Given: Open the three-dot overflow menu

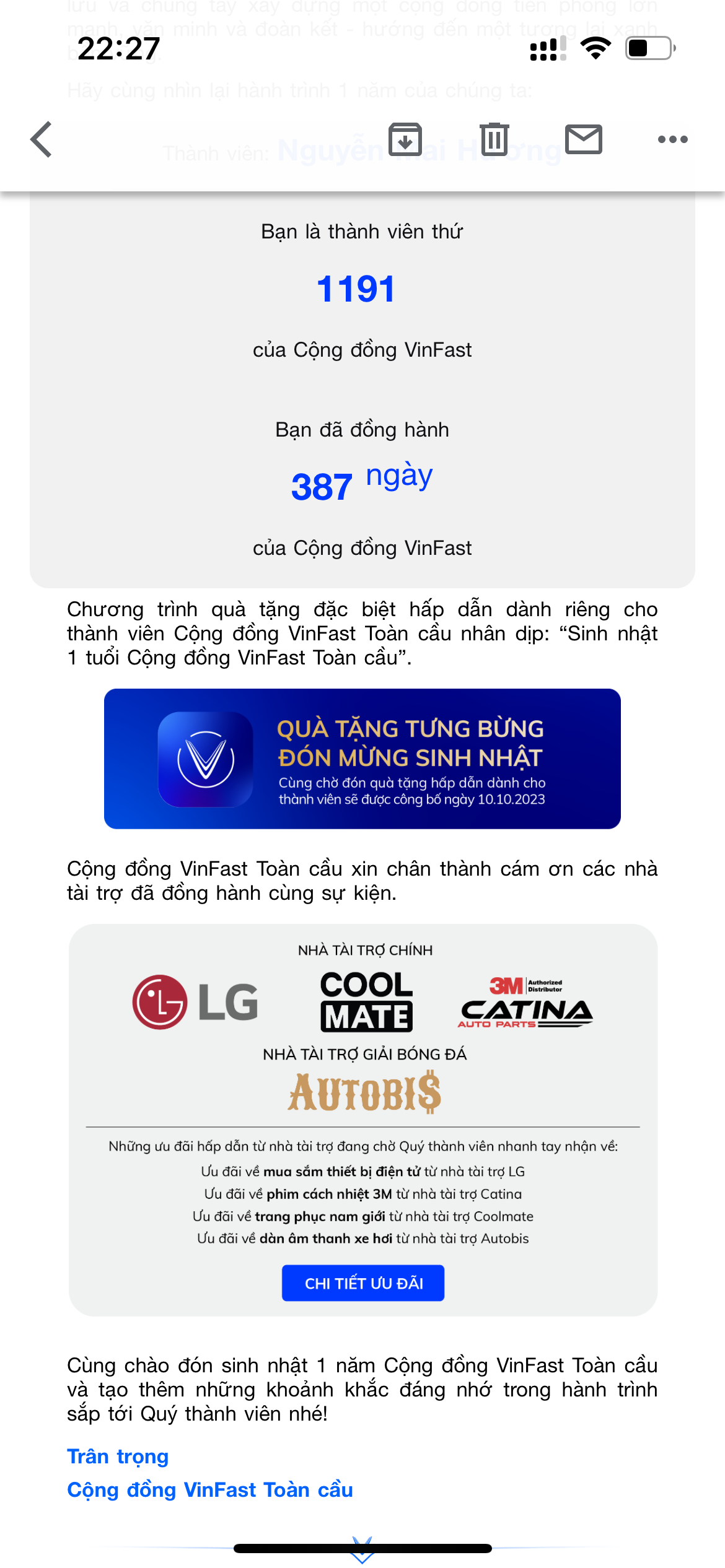Looking at the screenshot, I should 672,139.
